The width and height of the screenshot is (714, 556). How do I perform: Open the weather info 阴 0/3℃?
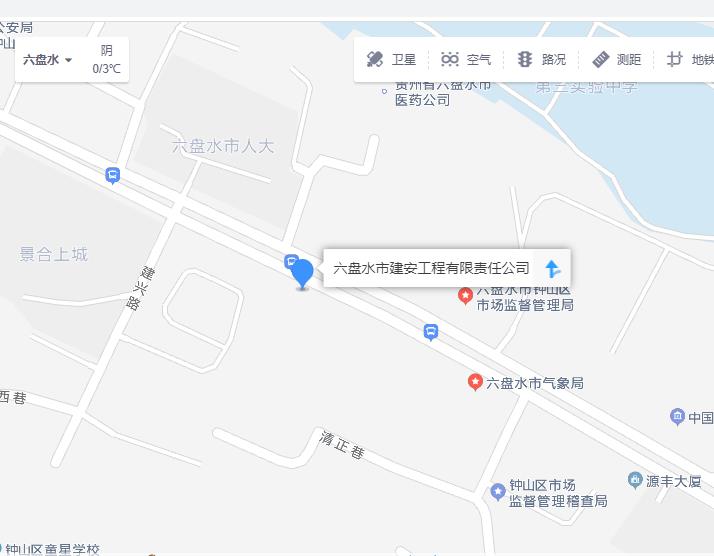(106, 60)
